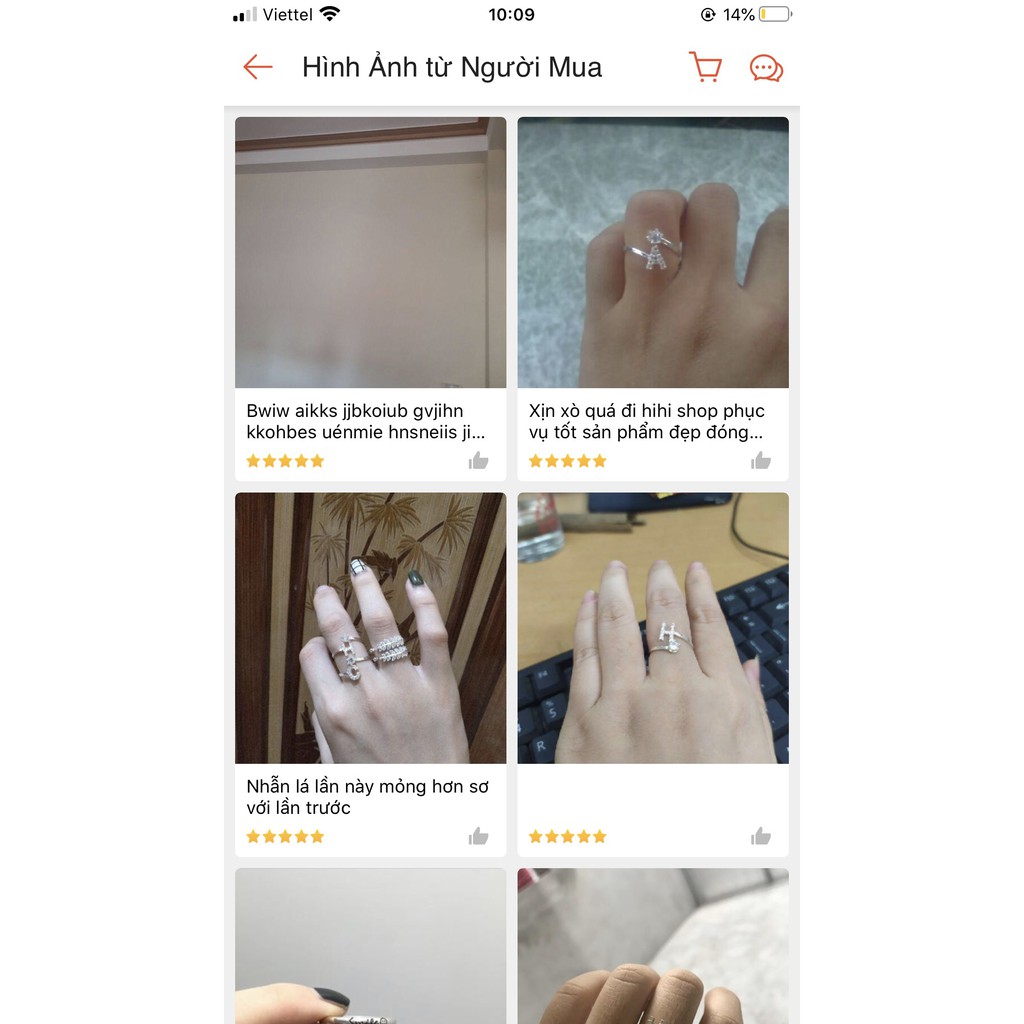Open the captionless photo with the keyboard

coord(652,628)
